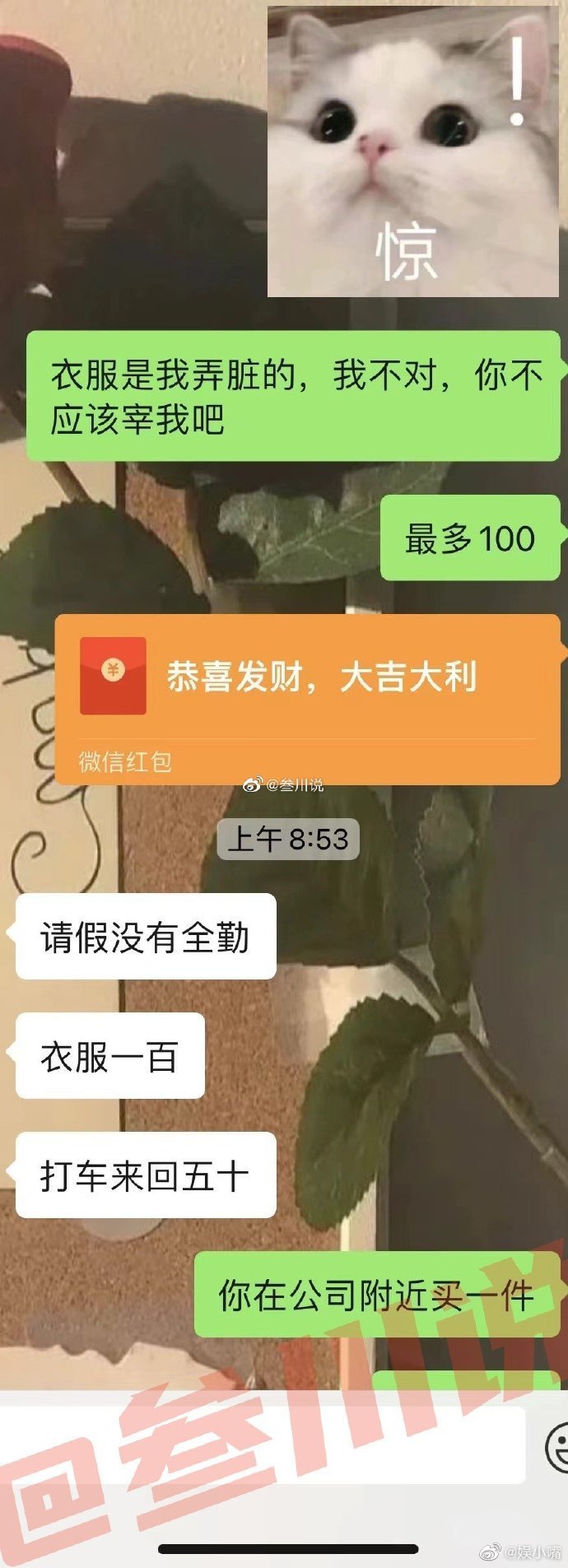
Task: Open the emoji picker icon
Action: 558,1445
